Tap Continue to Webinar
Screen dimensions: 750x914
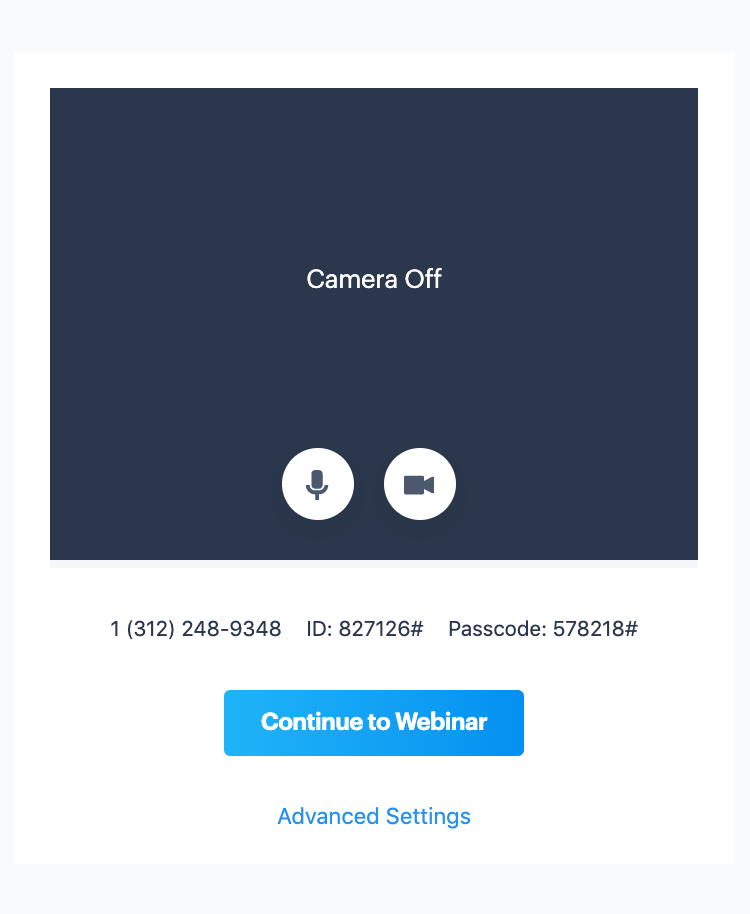pyautogui.click(x=374, y=723)
